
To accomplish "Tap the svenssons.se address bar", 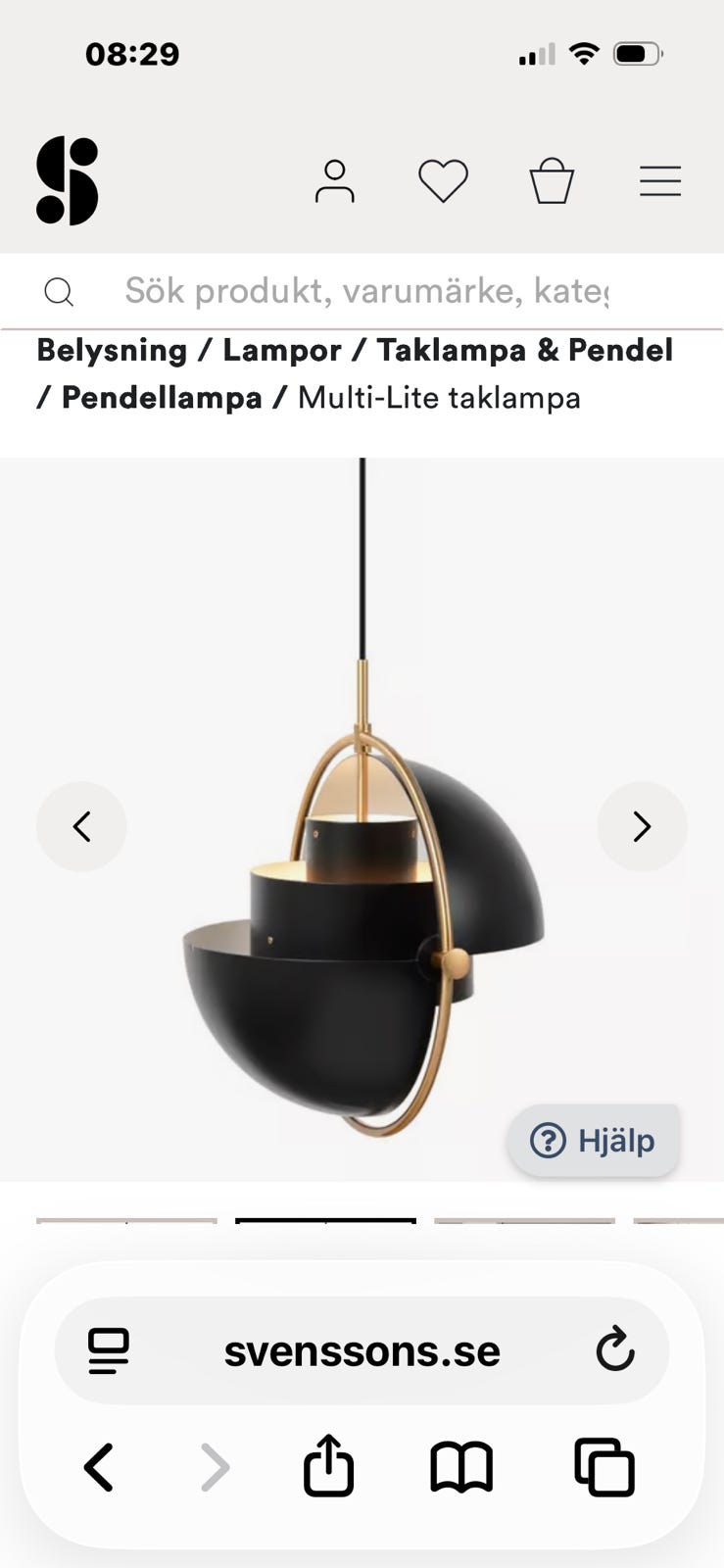I will tap(362, 1351).
